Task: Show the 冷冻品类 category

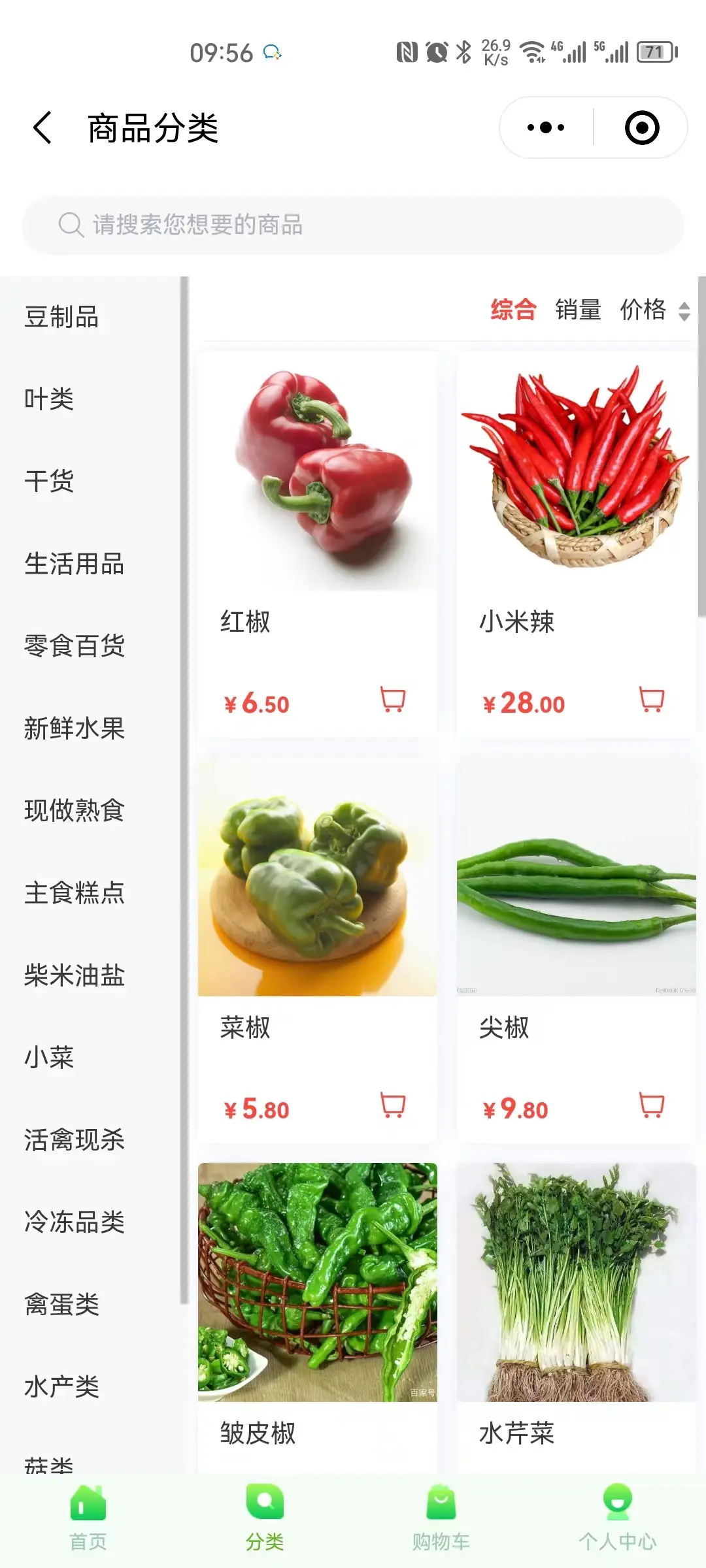Action: tap(75, 1222)
